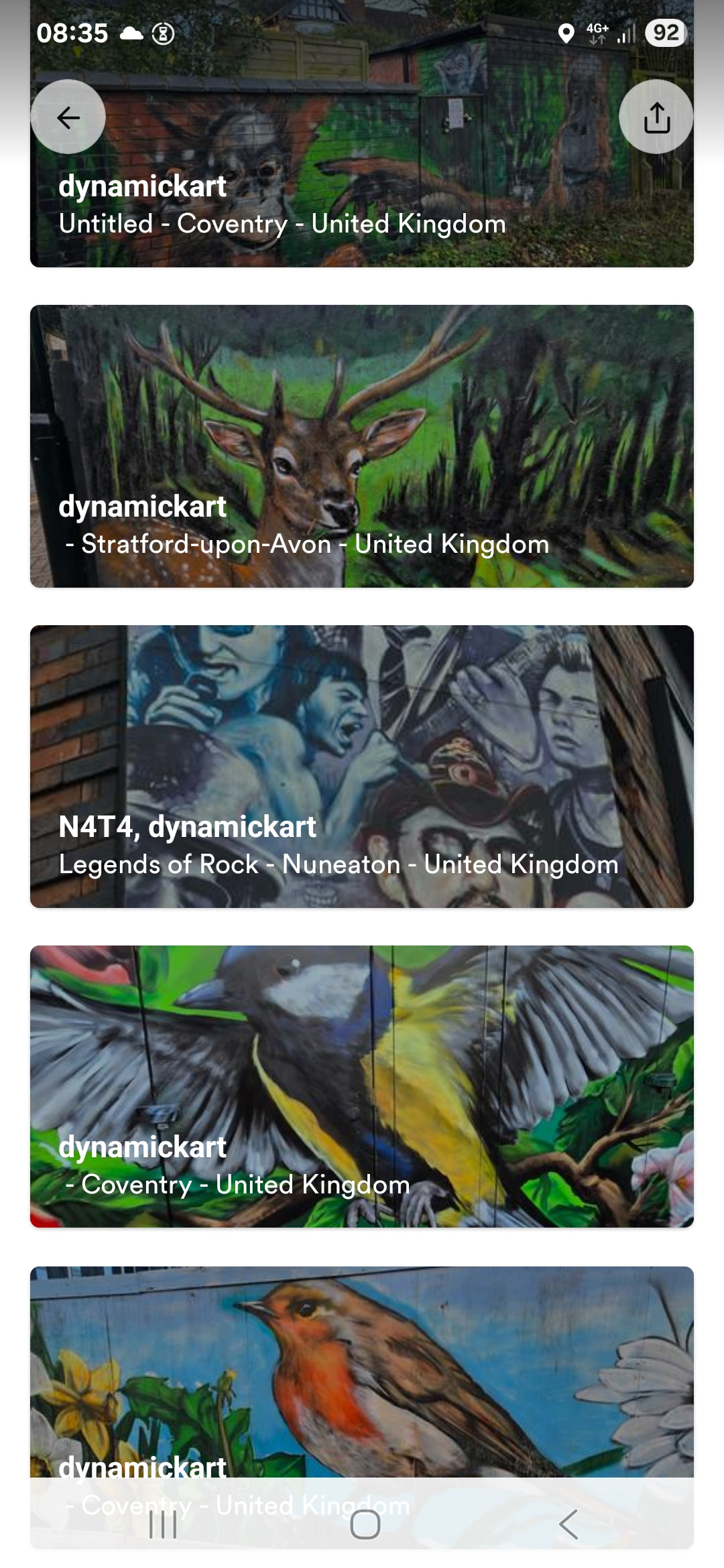Screen dimensions: 724x1568
Task: Open the yellow bird Coventry mural card
Action: [362, 1086]
